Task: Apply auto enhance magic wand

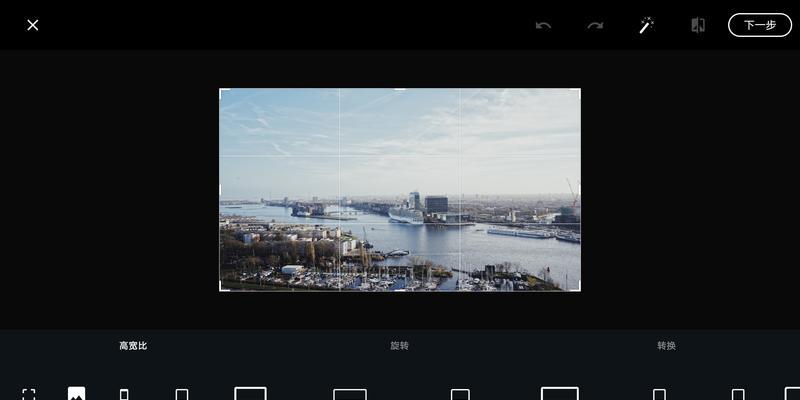Action: (647, 25)
